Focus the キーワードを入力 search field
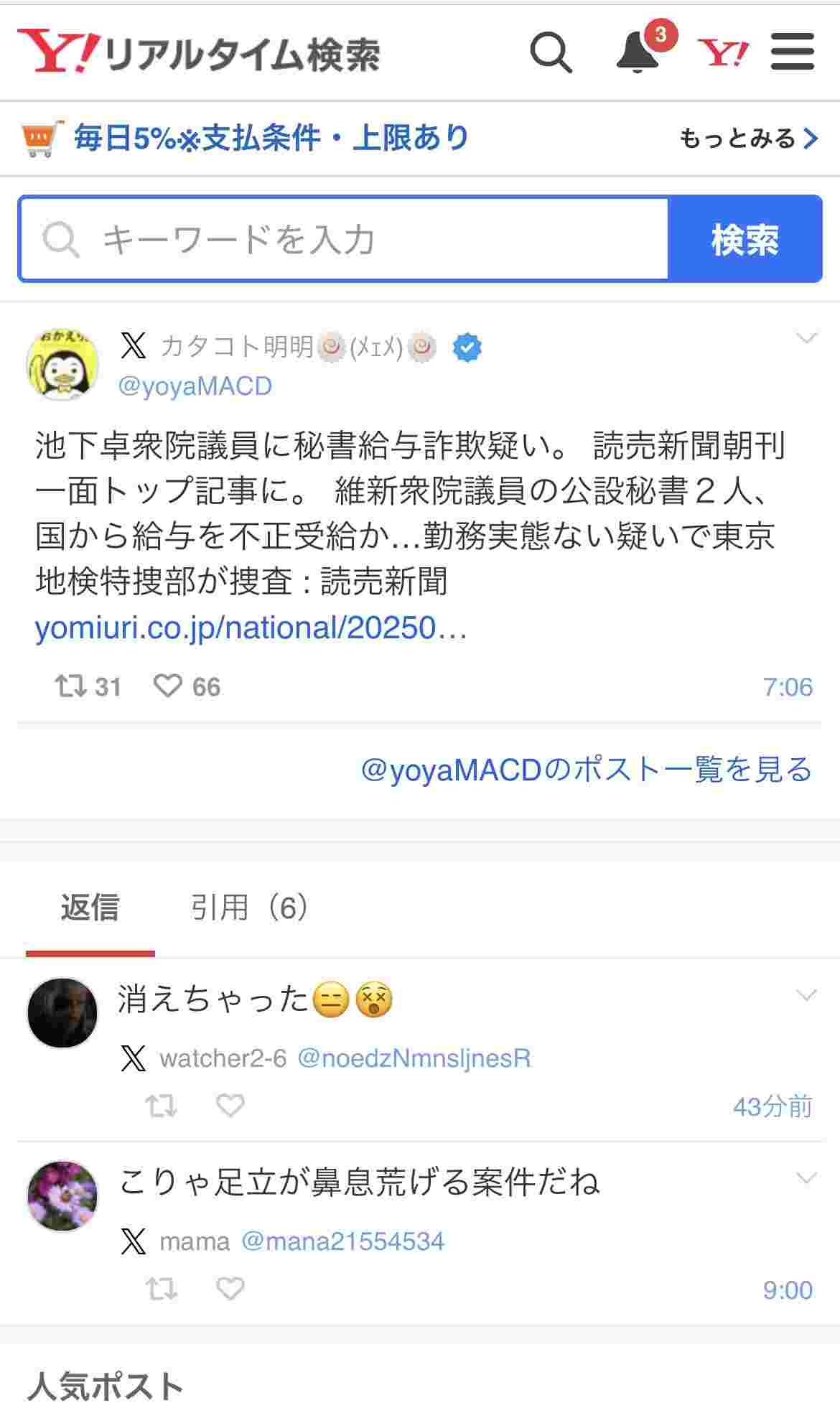Viewport: 840px width, 1413px height. tap(345, 239)
